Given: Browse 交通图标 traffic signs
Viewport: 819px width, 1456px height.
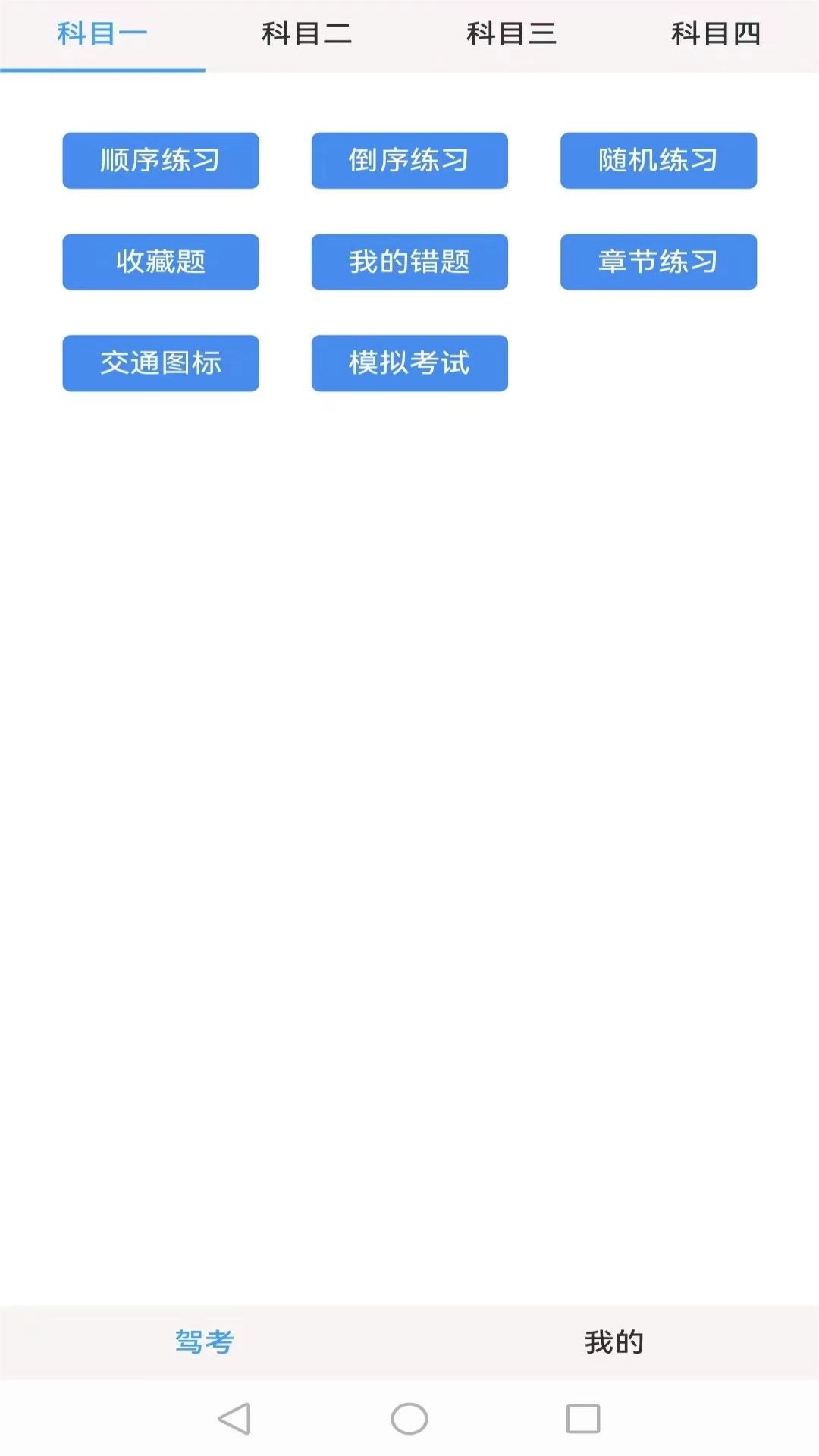Looking at the screenshot, I should 160,363.
